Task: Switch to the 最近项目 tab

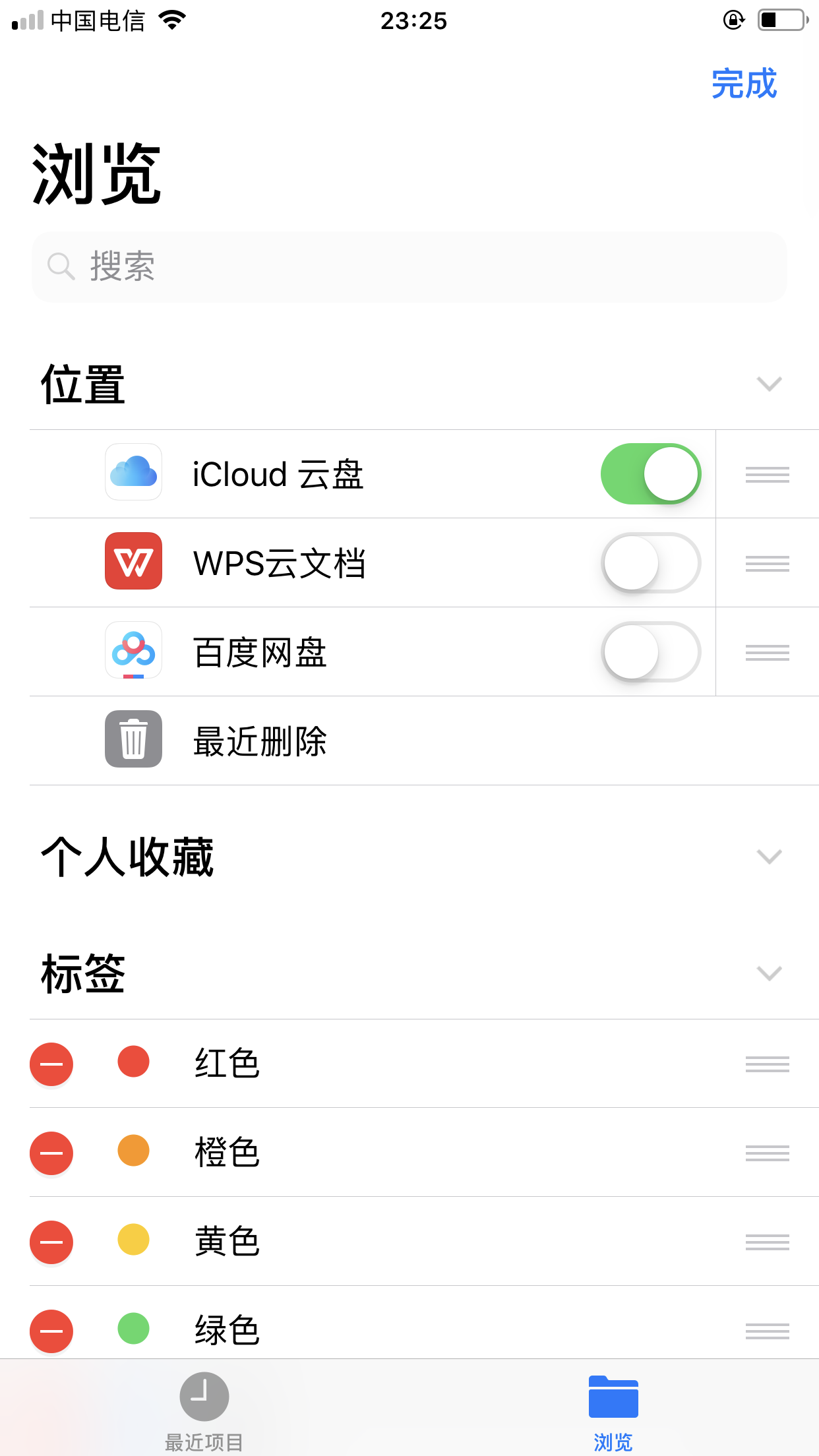Action: (204, 1411)
